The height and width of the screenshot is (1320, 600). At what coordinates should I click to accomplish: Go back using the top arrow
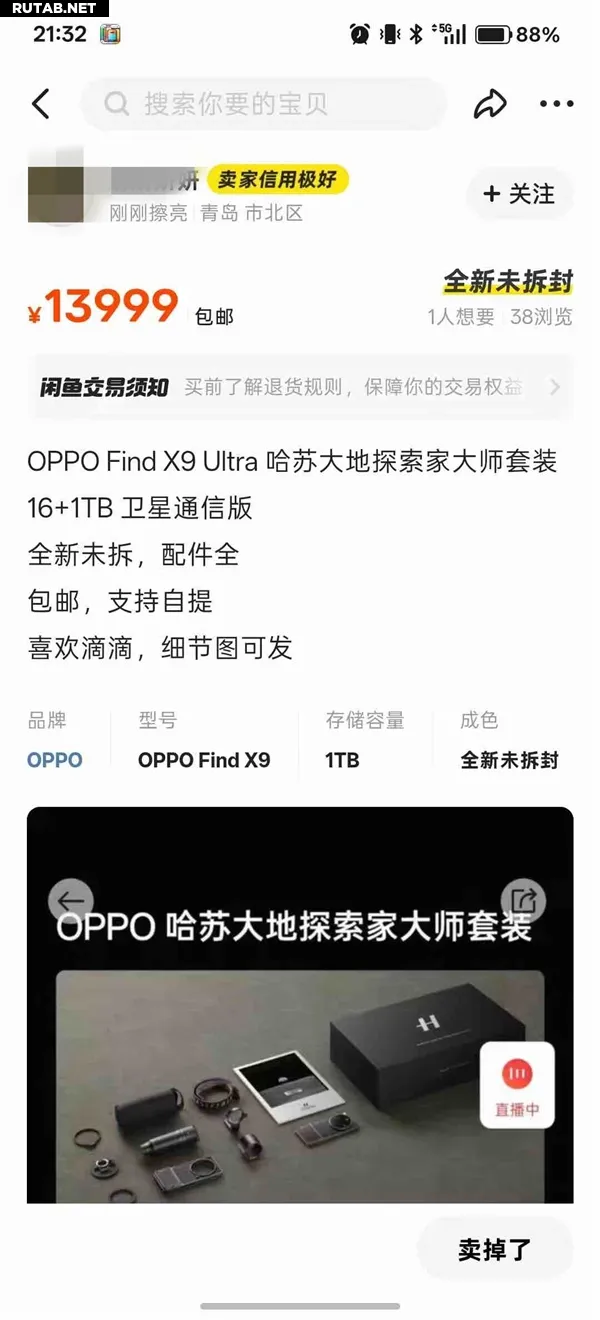pyautogui.click(x=41, y=104)
